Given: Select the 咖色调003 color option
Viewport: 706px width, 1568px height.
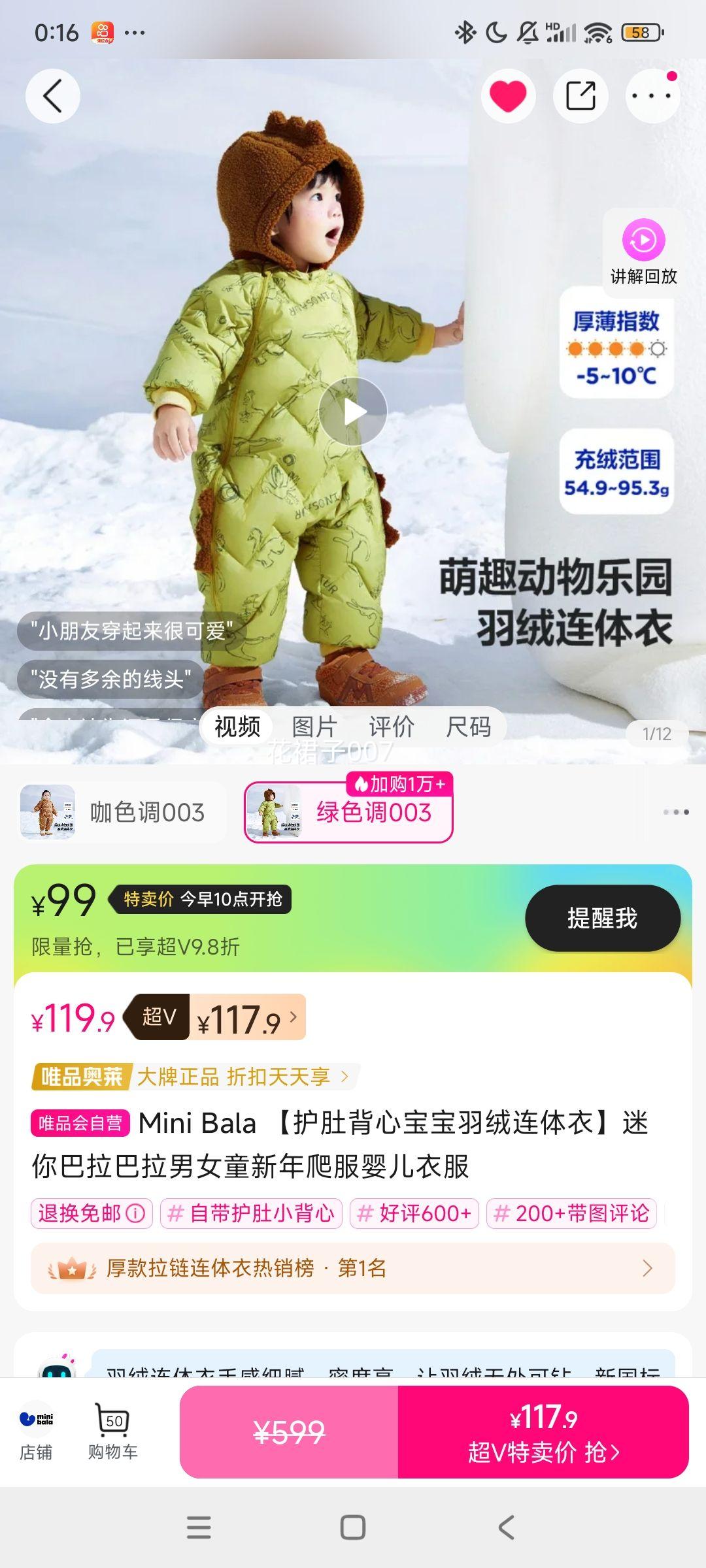Looking at the screenshot, I should [x=122, y=812].
